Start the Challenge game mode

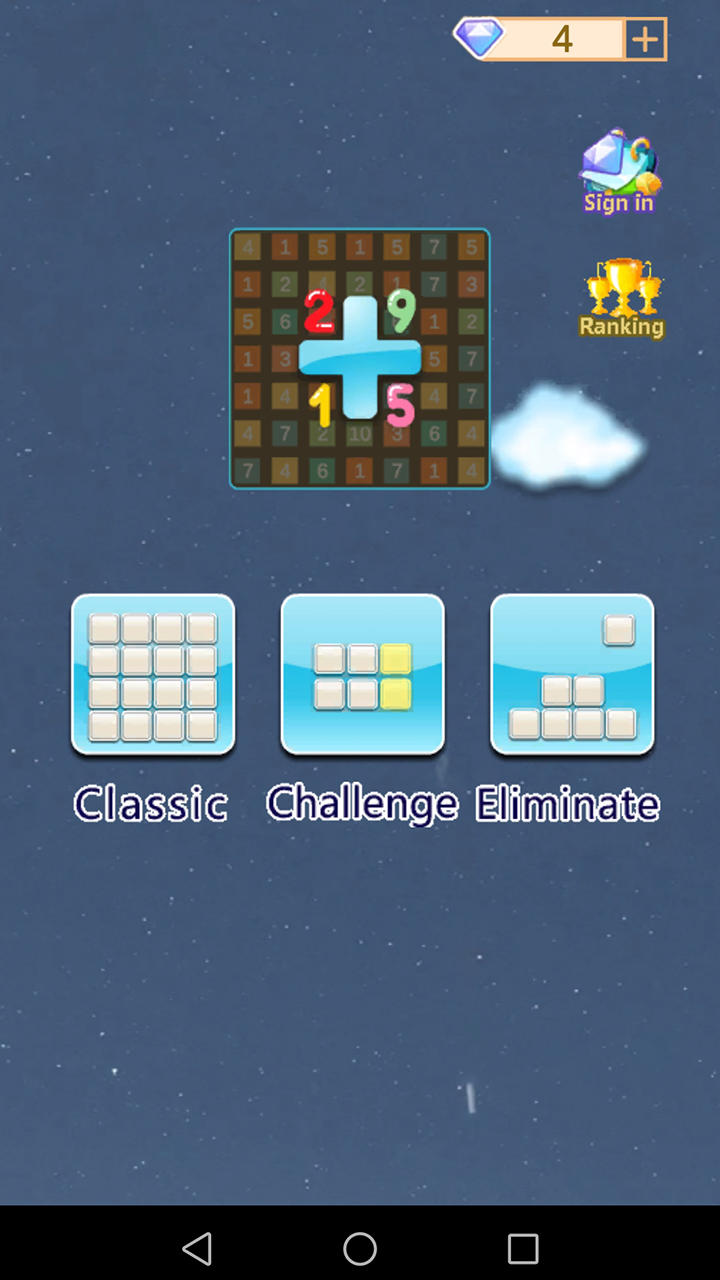362,675
